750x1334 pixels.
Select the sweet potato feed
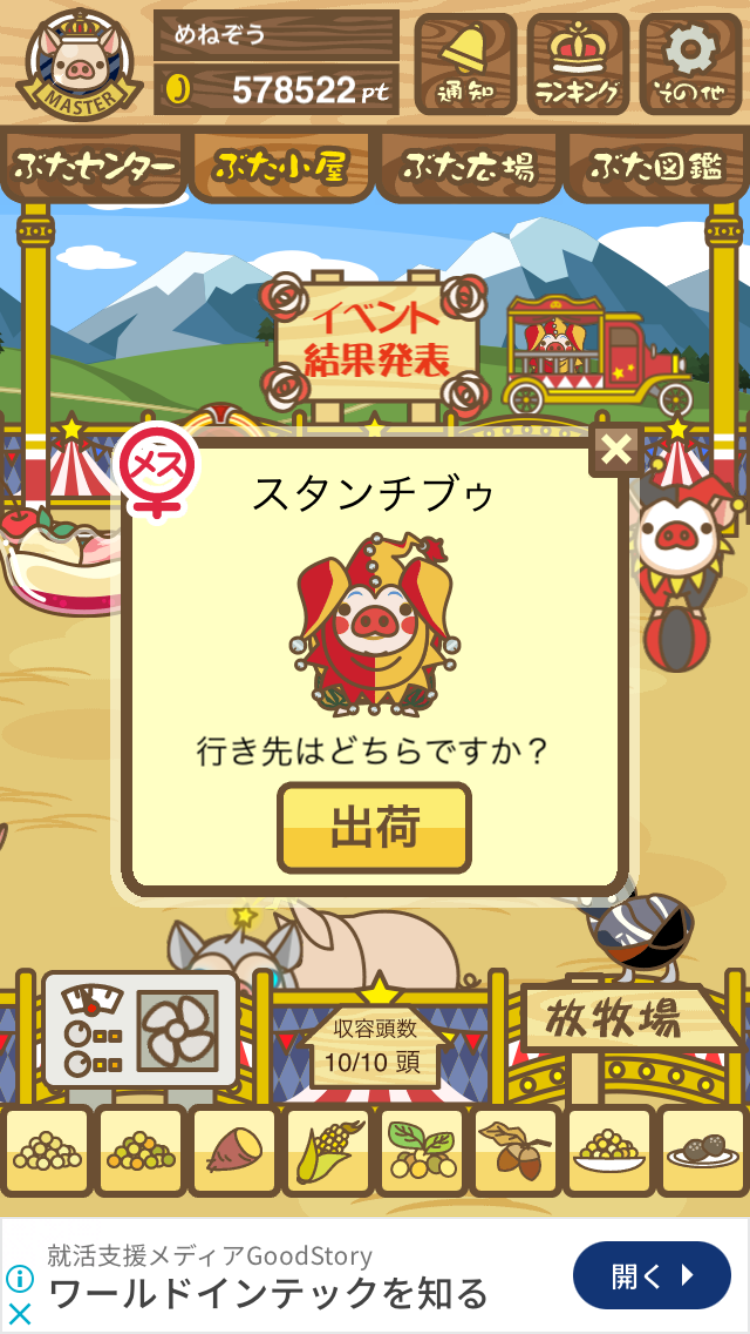234,1150
